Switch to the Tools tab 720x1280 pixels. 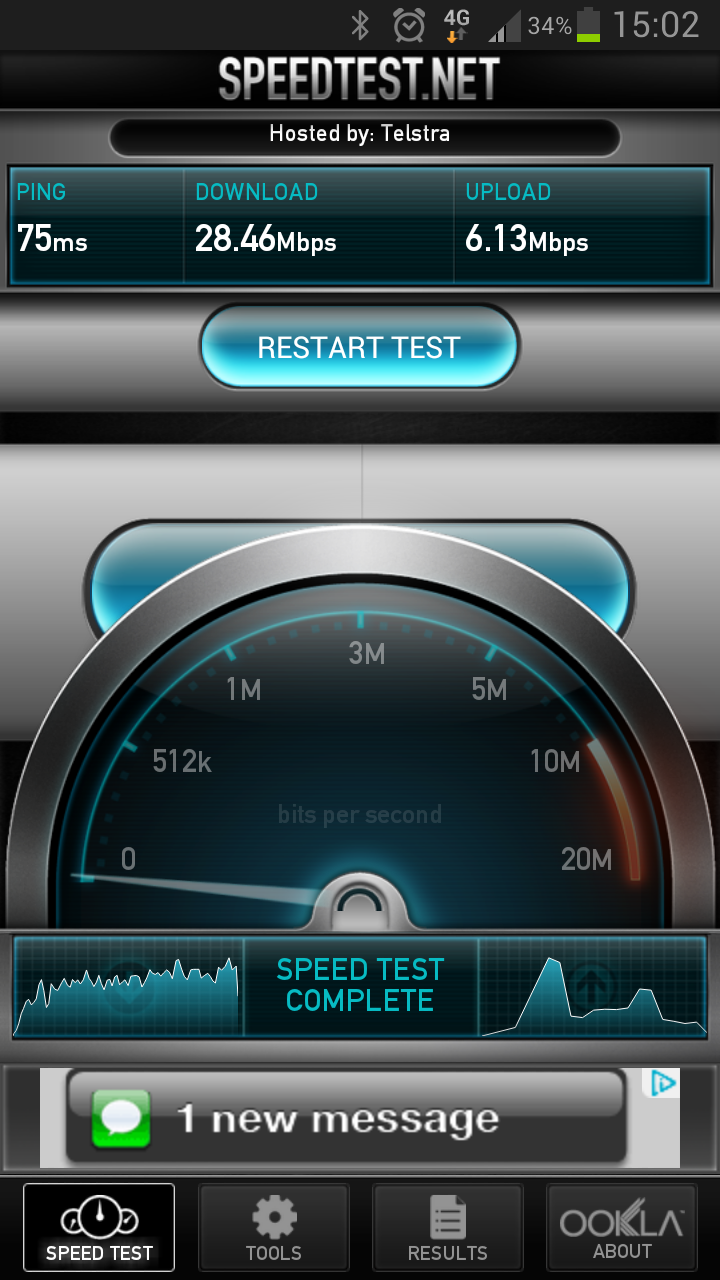tap(273, 1228)
